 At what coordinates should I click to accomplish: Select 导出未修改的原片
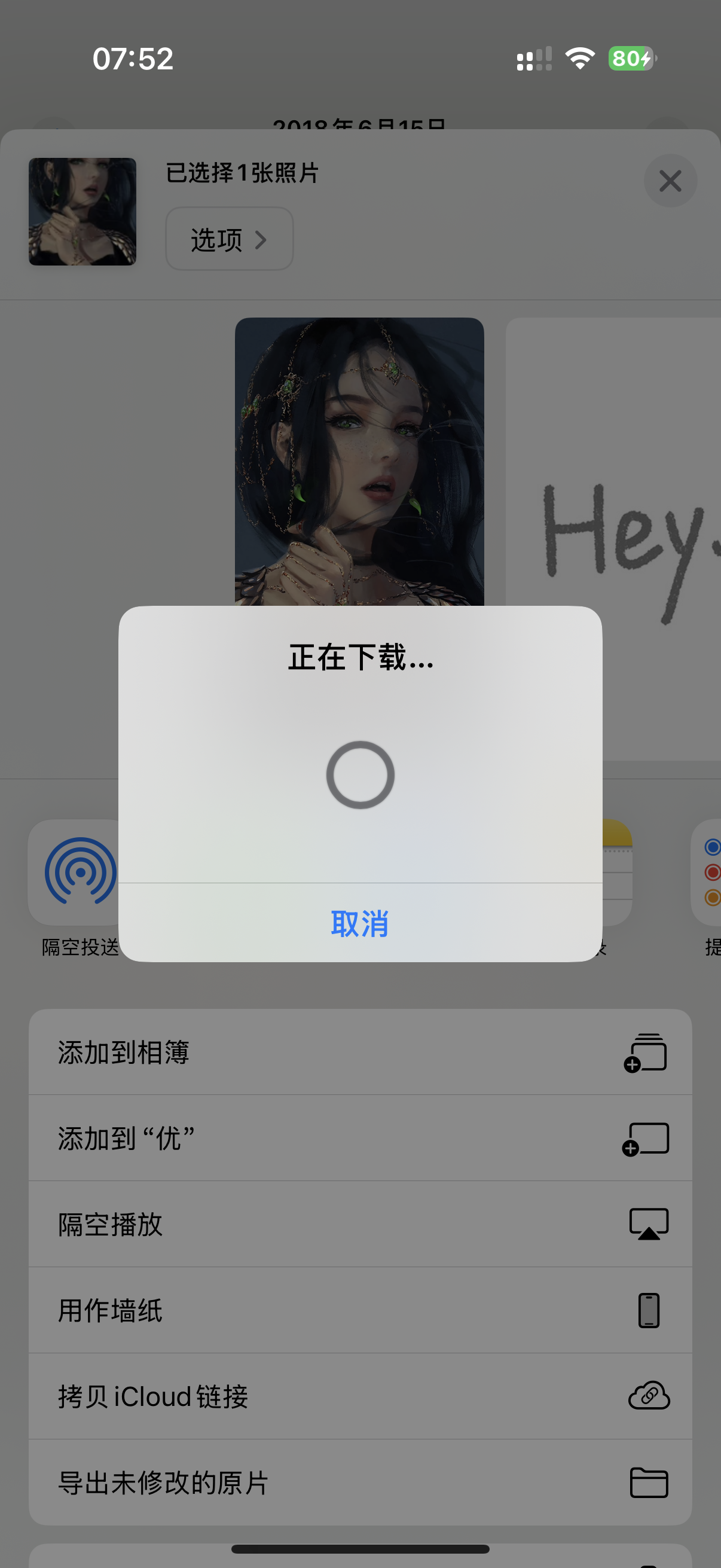[x=360, y=1482]
